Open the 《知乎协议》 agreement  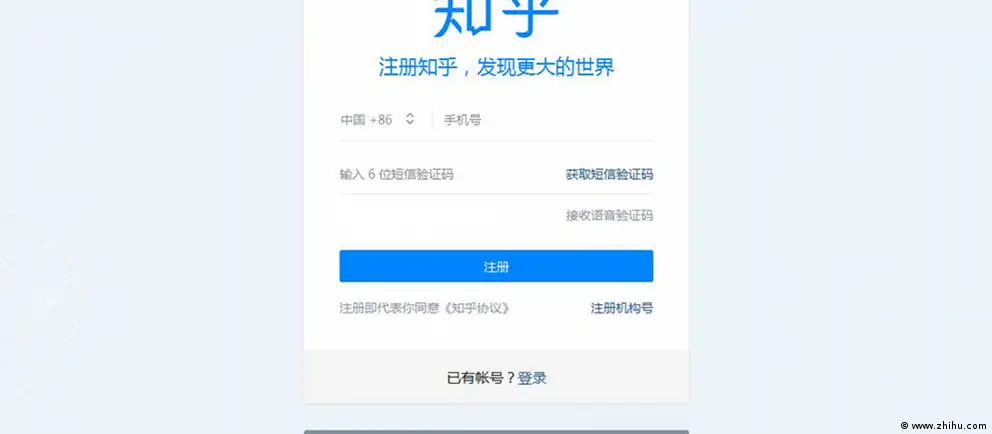(x=477, y=308)
